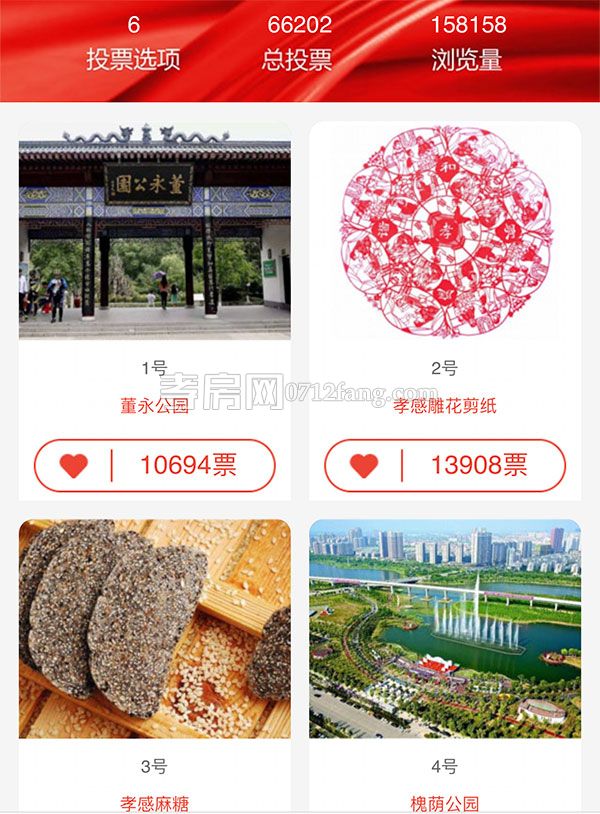The height and width of the screenshot is (814, 600).
Task: Vote for 董永公园 with the 10694票 button
Action: (x=155, y=465)
